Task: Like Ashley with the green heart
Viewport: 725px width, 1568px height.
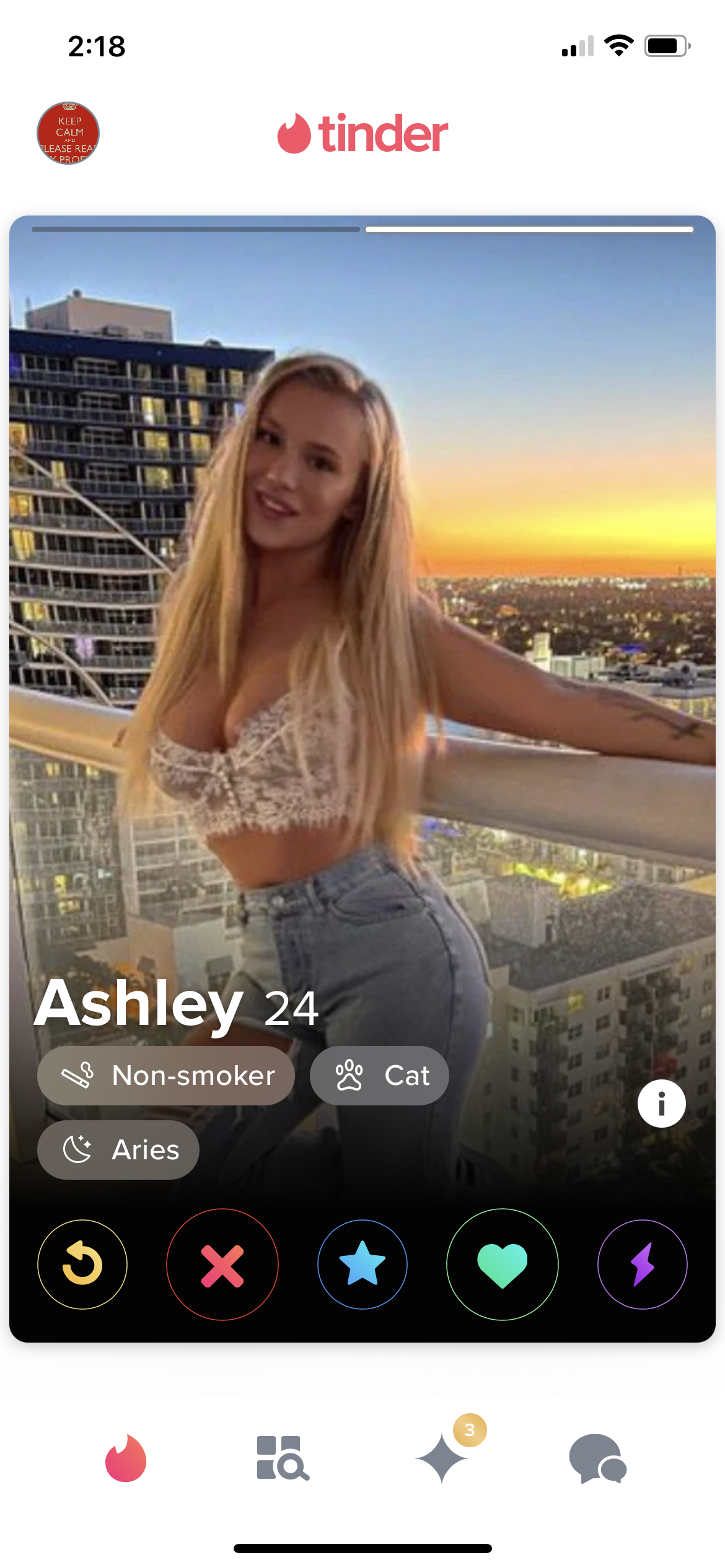Action: coord(502,1264)
